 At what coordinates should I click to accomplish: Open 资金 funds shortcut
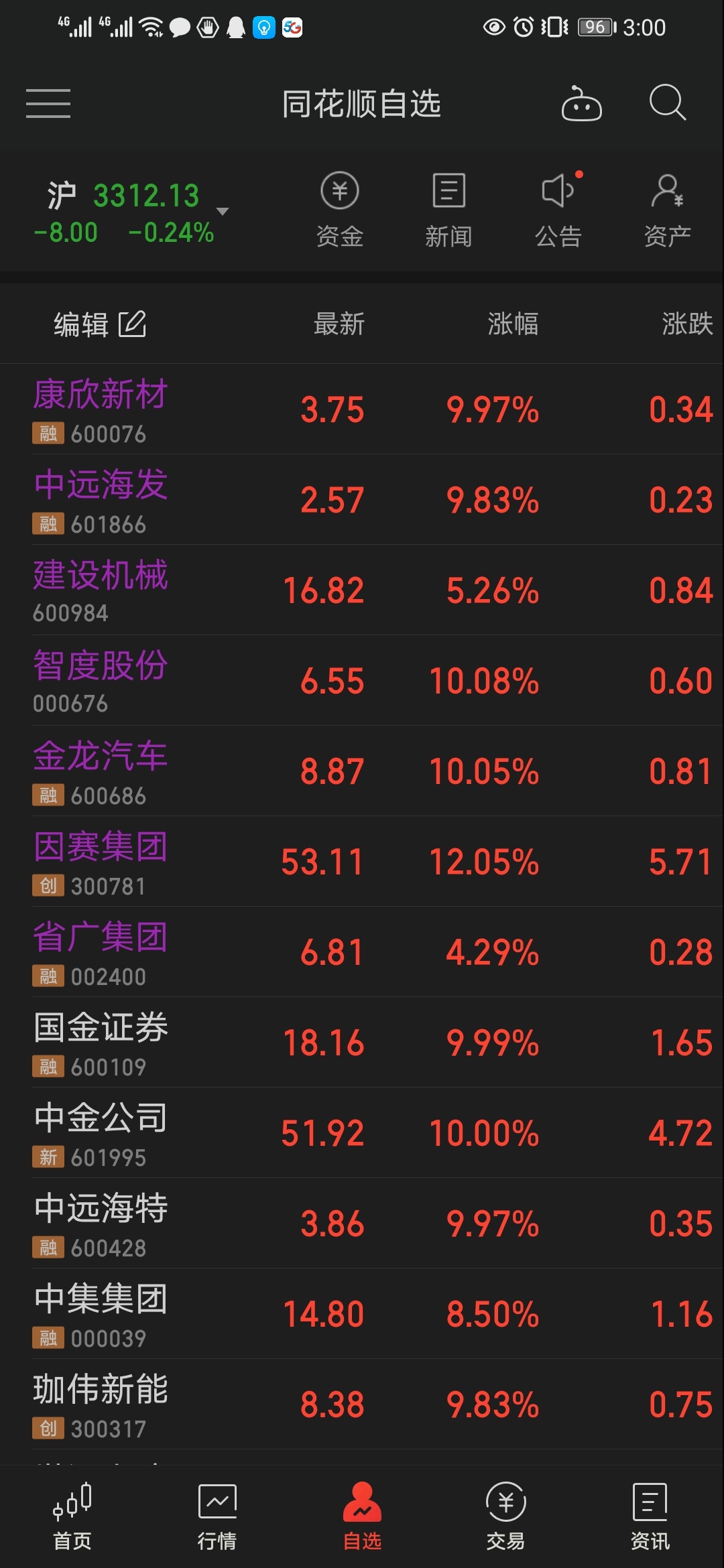340,210
